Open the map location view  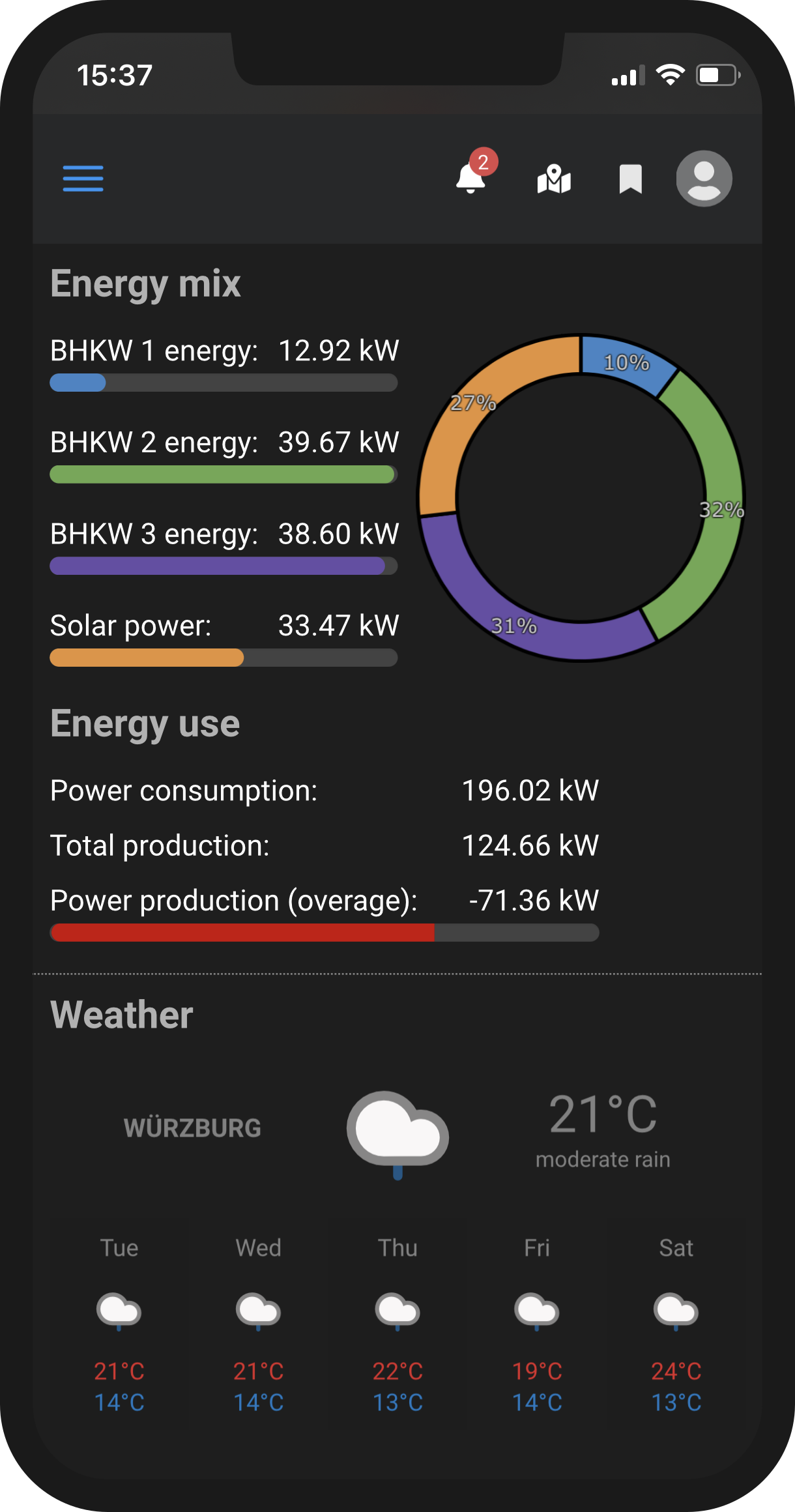coord(554,179)
